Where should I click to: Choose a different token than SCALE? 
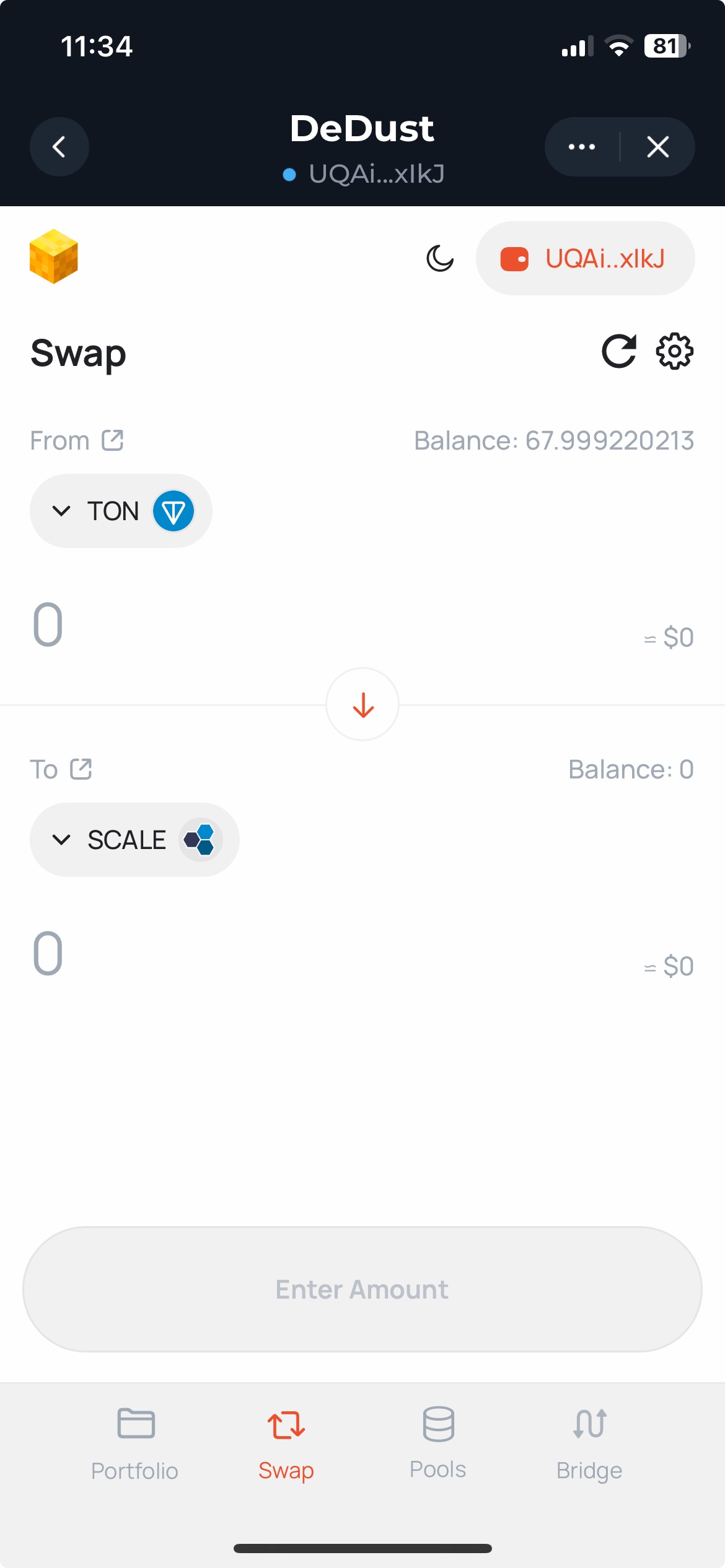point(134,840)
